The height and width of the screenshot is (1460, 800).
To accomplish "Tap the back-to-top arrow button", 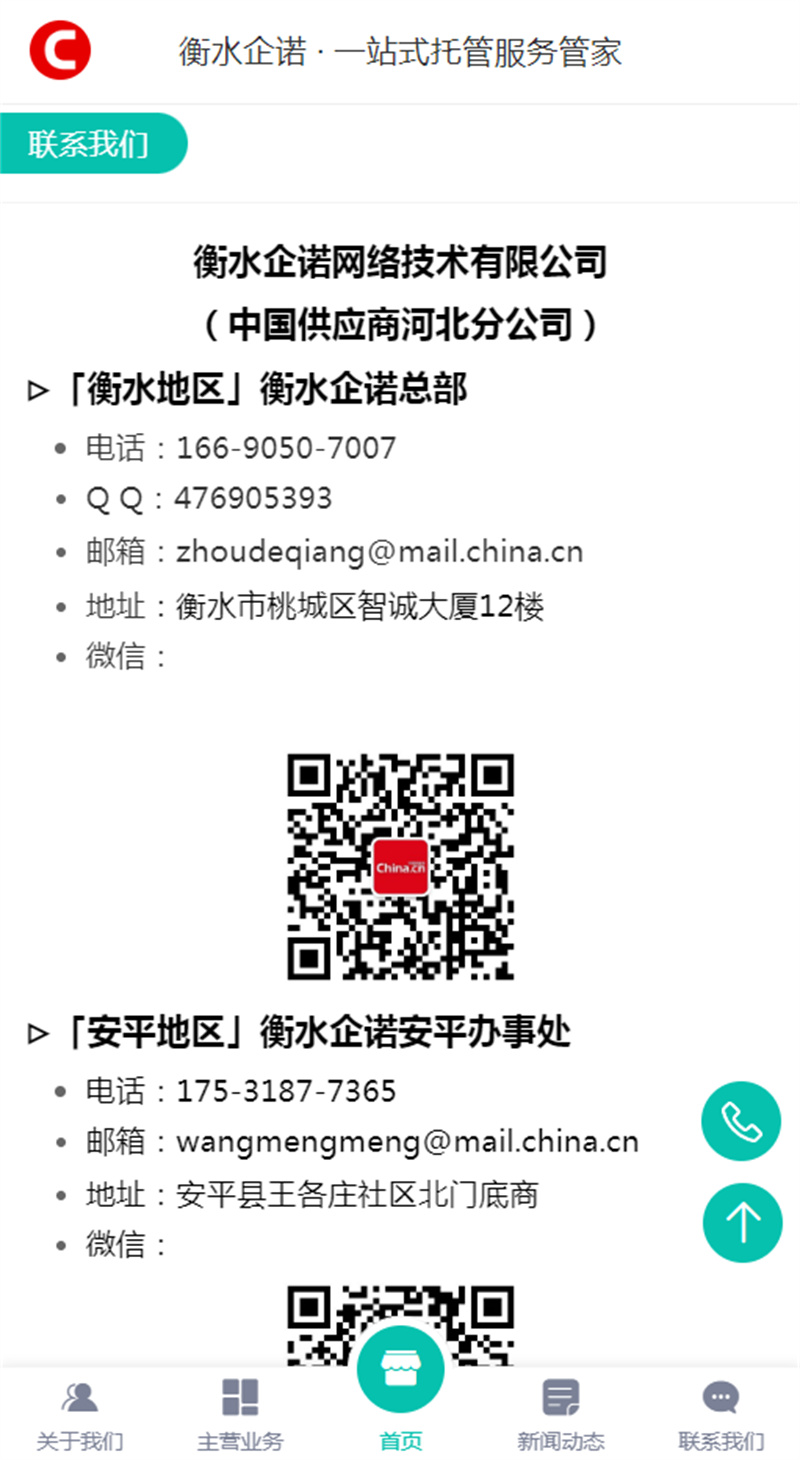I will tap(742, 1222).
